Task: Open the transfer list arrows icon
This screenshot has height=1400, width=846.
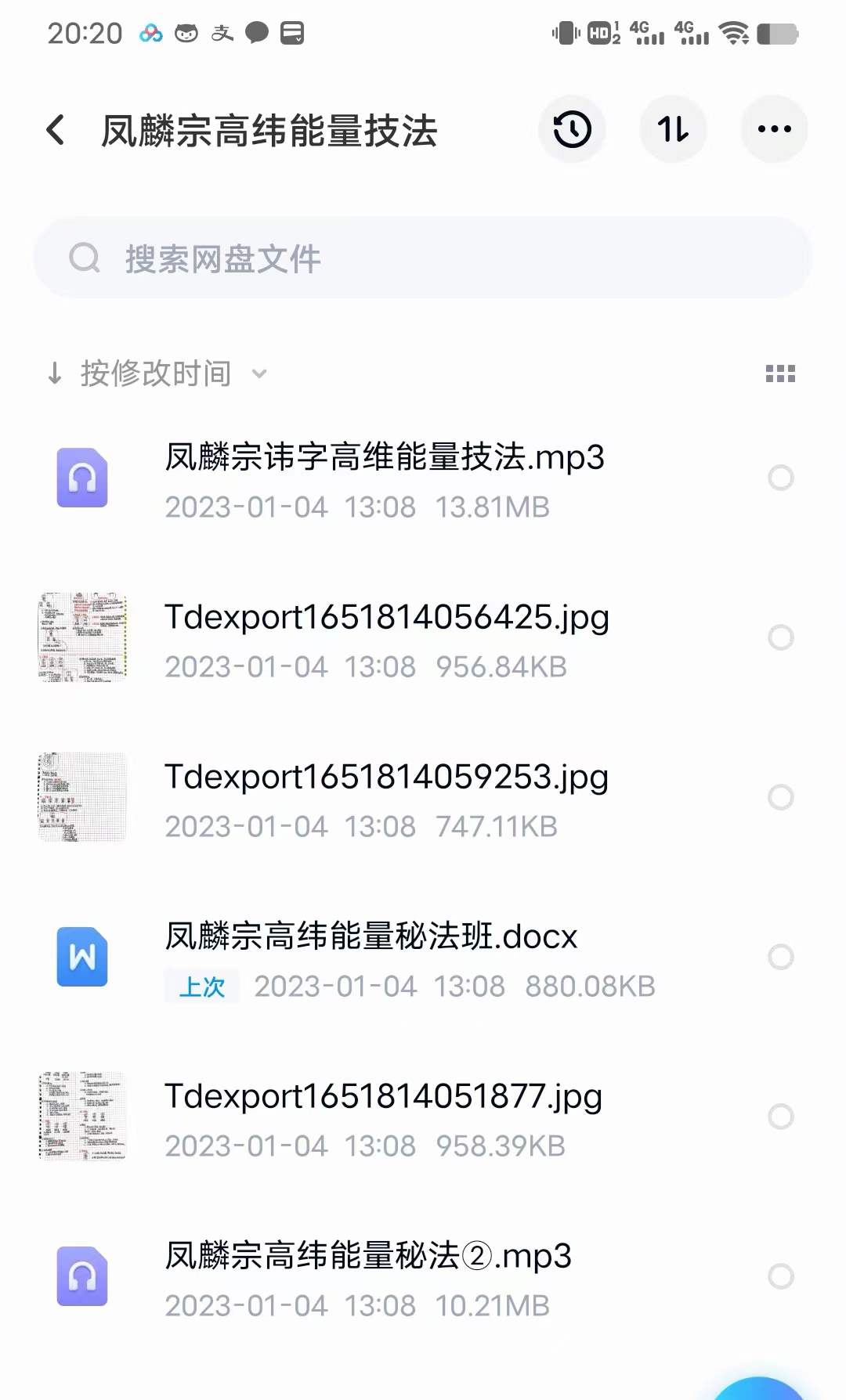Action: click(673, 129)
